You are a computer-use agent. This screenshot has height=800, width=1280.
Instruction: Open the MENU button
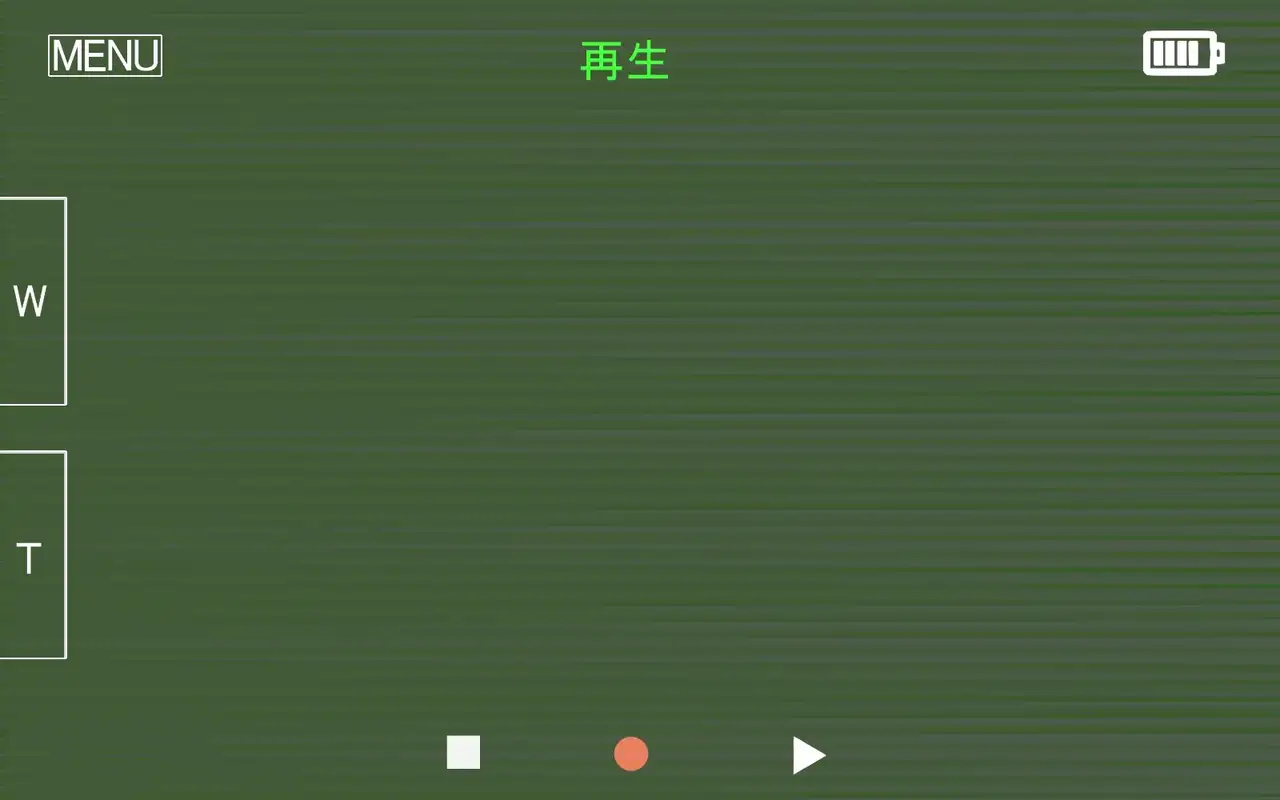[105, 56]
